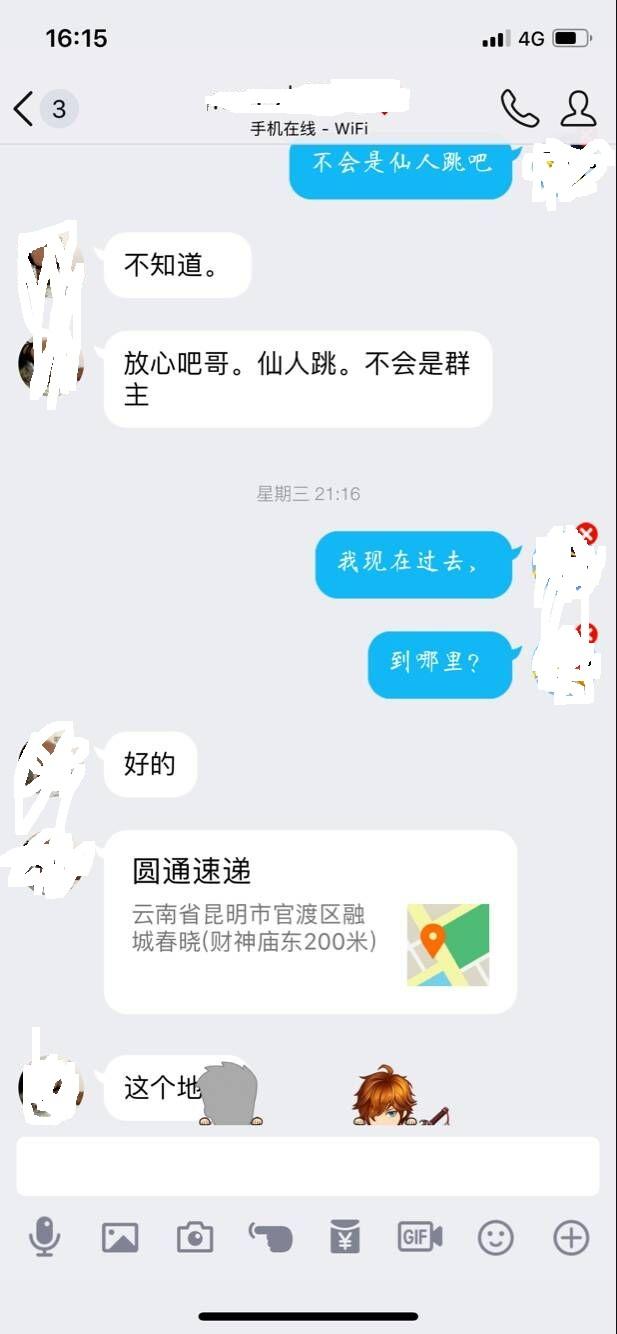Open the 圆通速递 location card
Image resolution: width=617 pixels, height=1334 pixels.
310,921
